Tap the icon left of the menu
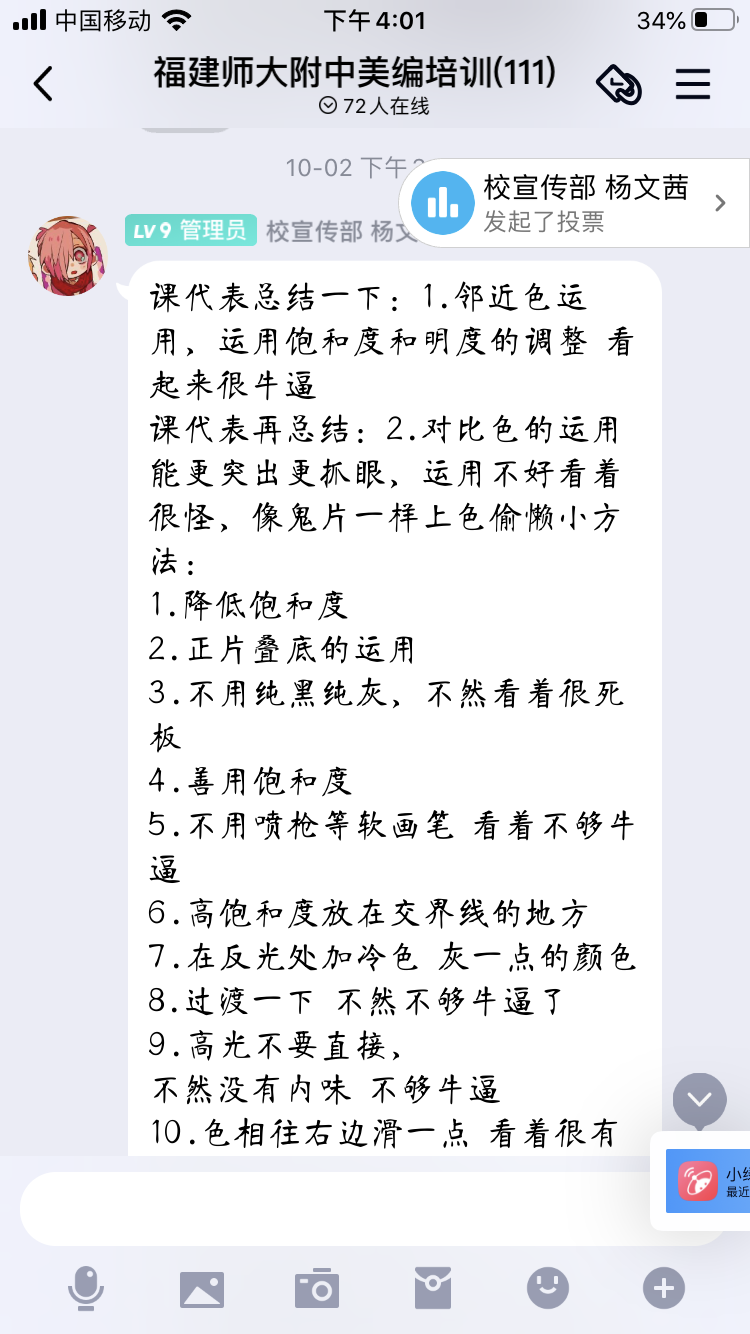Viewport: 750px width, 1334px height. point(619,84)
